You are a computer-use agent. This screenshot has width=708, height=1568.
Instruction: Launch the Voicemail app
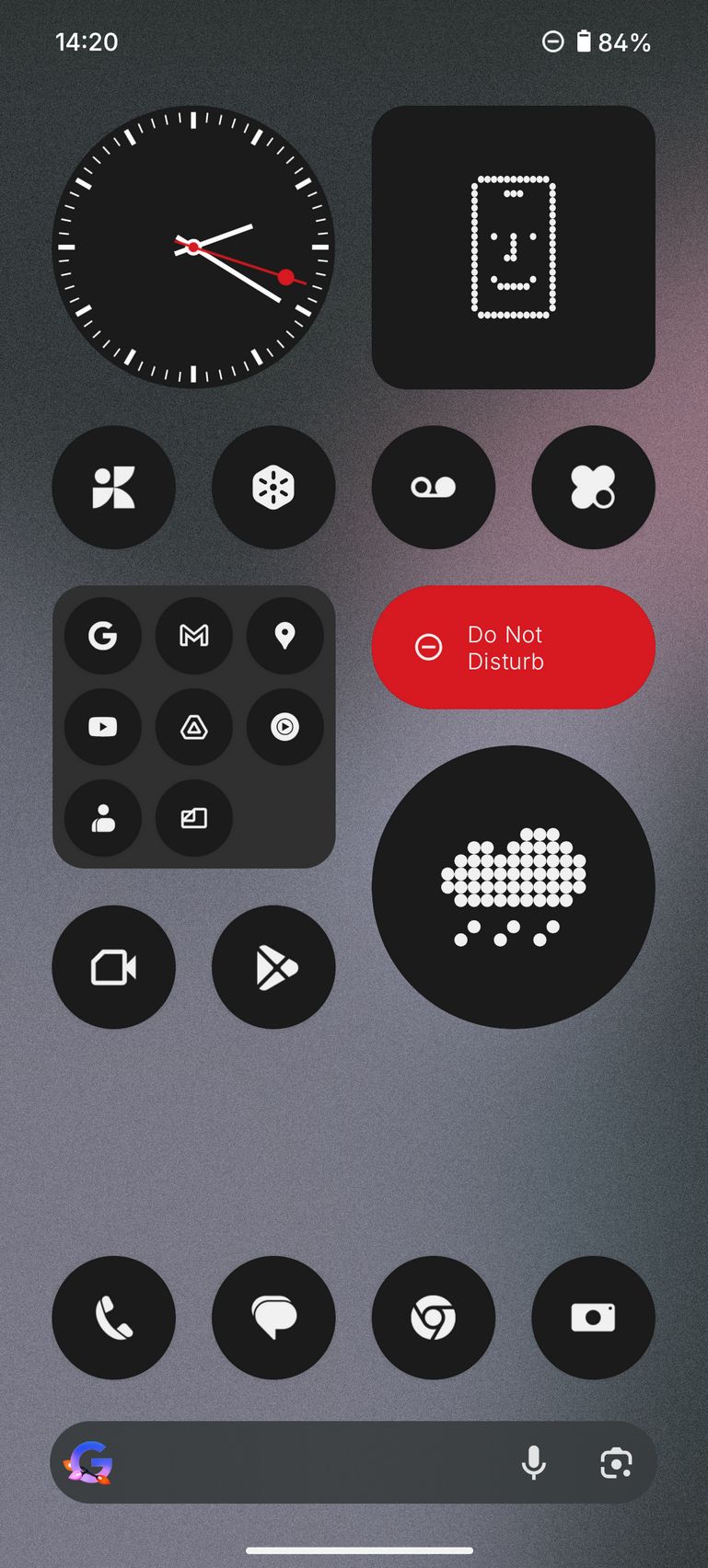click(x=433, y=488)
